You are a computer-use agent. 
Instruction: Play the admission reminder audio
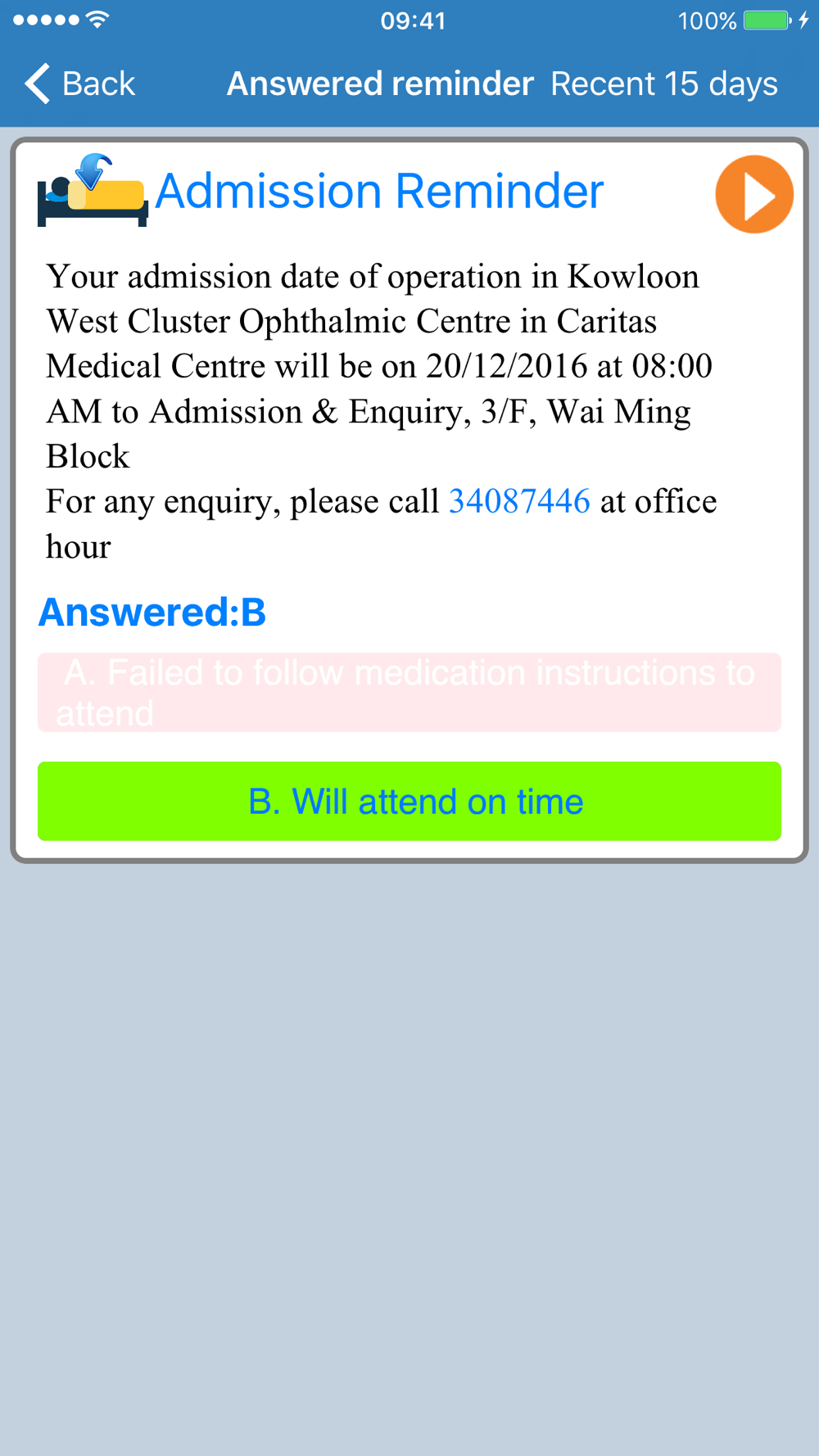pos(753,195)
